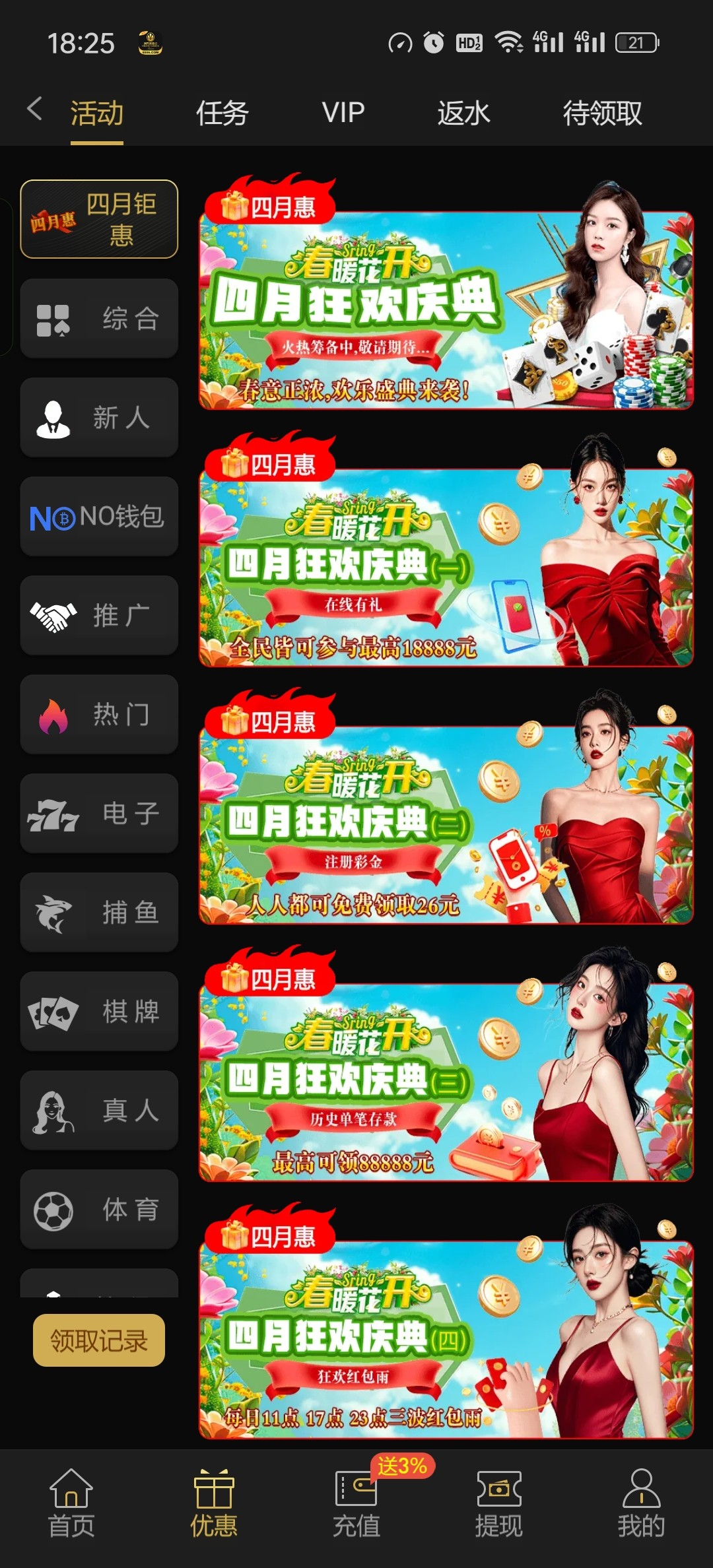Open the NO钱包 category
713x1568 pixels.
point(99,517)
